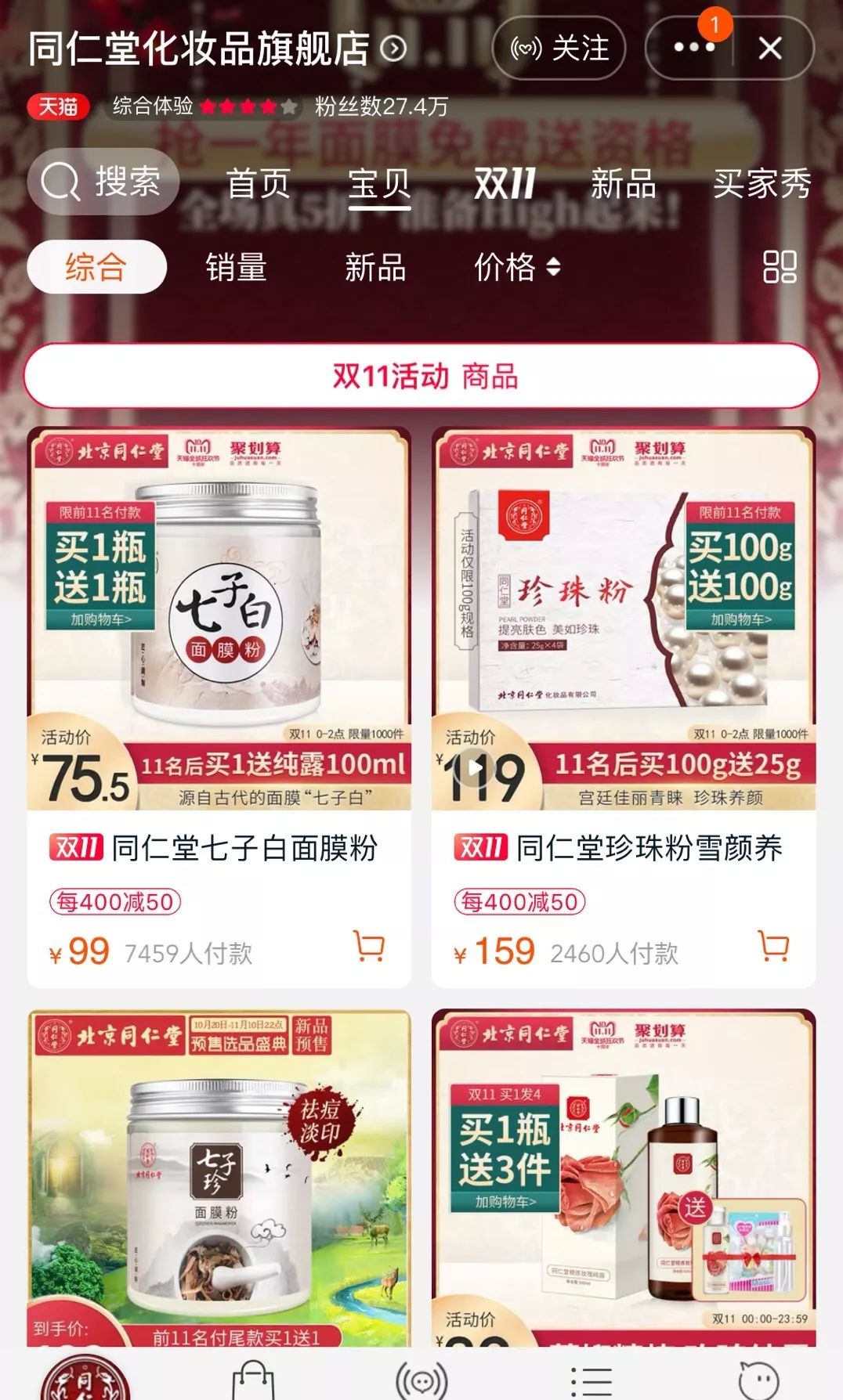The height and width of the screenshot is (1400, 843).
Task: Add 珍珠粉 product to the cart
Action: click(x=774, y=946)
